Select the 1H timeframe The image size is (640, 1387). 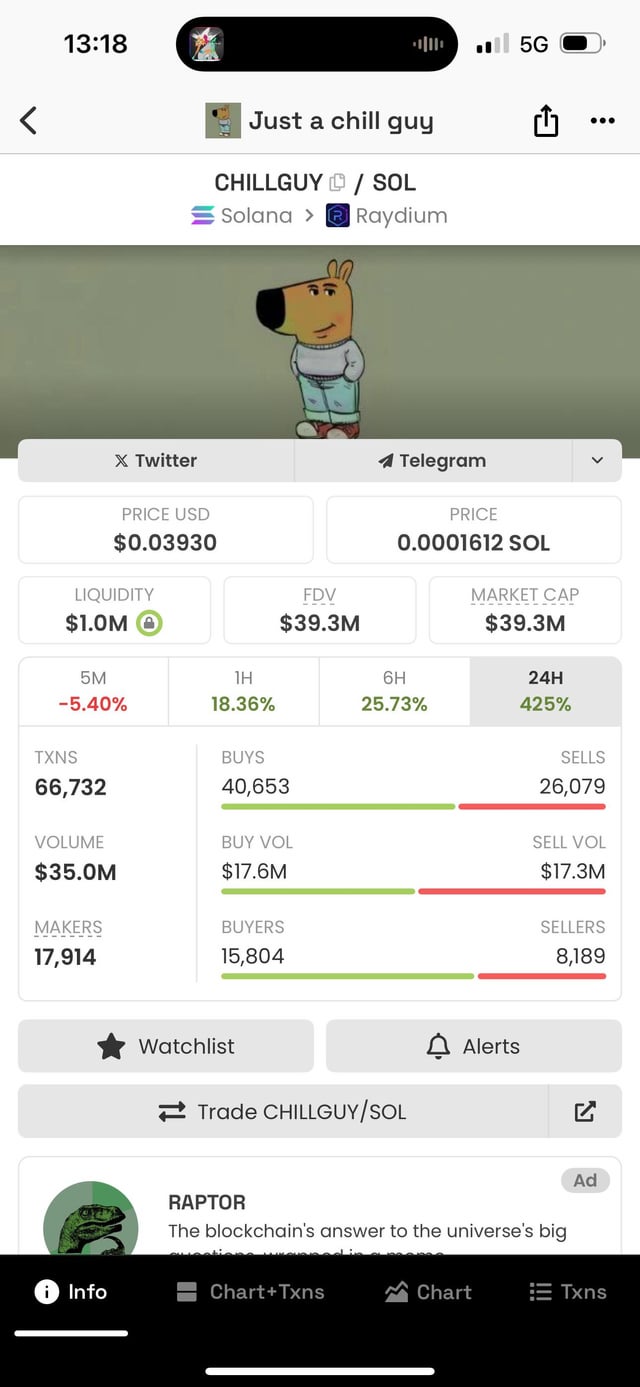pos(243,691)
